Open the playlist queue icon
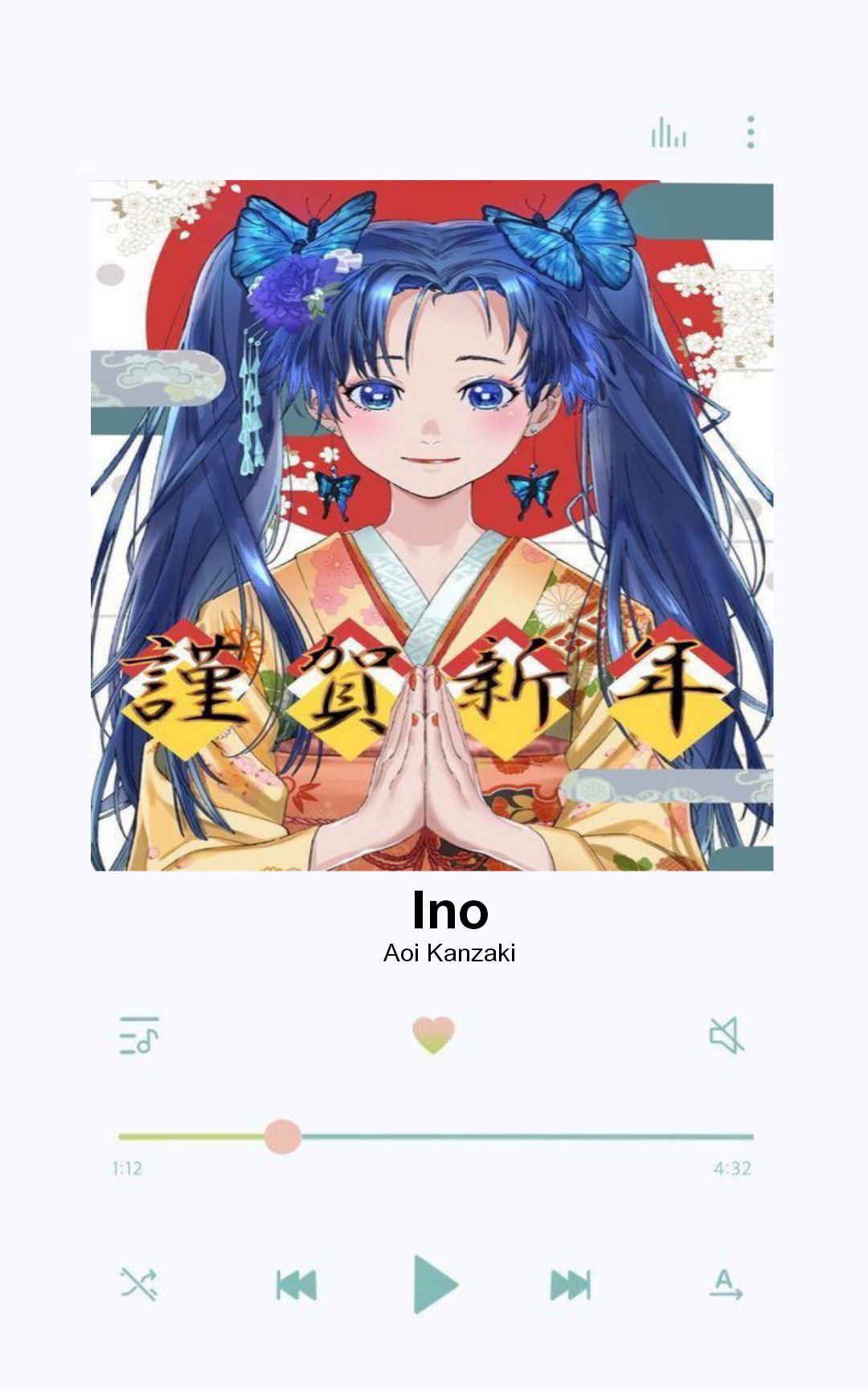 click(x=139, y=1035)
